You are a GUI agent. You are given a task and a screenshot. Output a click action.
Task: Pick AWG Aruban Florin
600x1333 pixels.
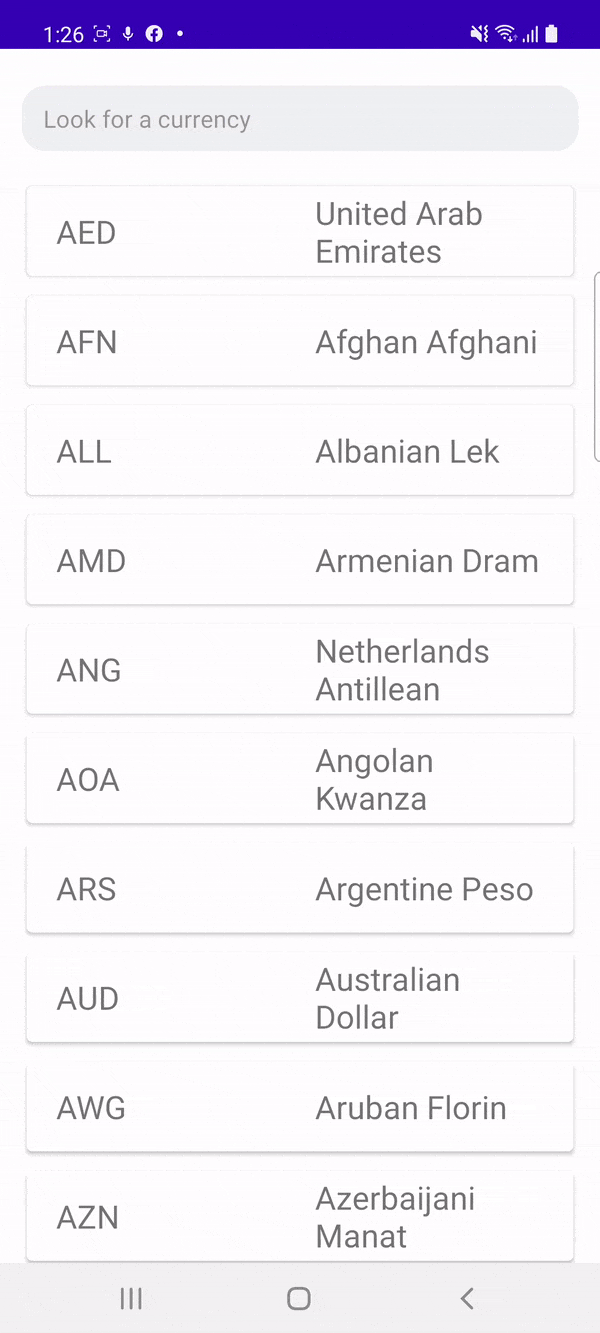[300, 1108]
